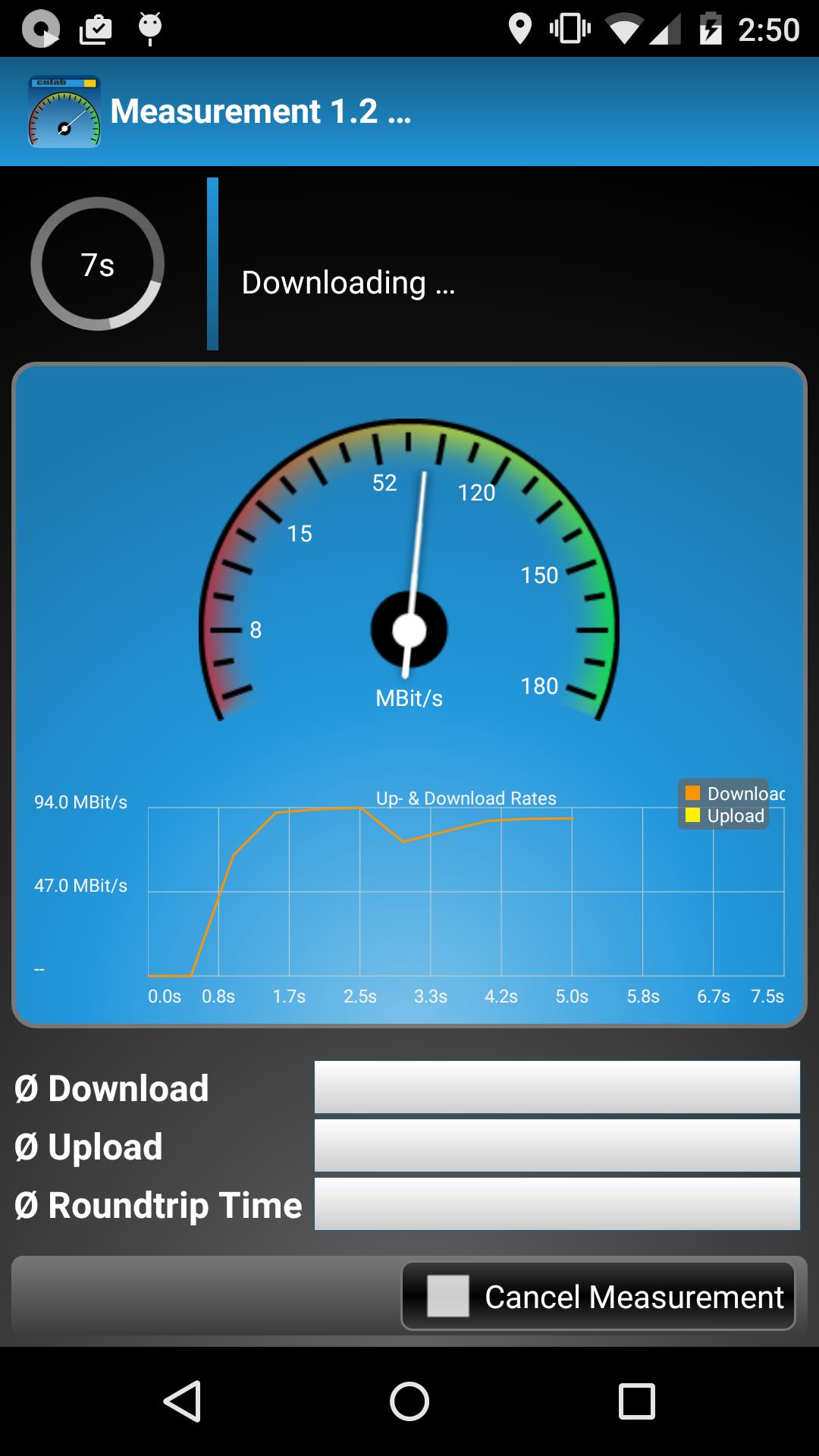Click the Wi-Fi signal status icon
Screen dimensions: 819x1456
[x=623, y=27]
